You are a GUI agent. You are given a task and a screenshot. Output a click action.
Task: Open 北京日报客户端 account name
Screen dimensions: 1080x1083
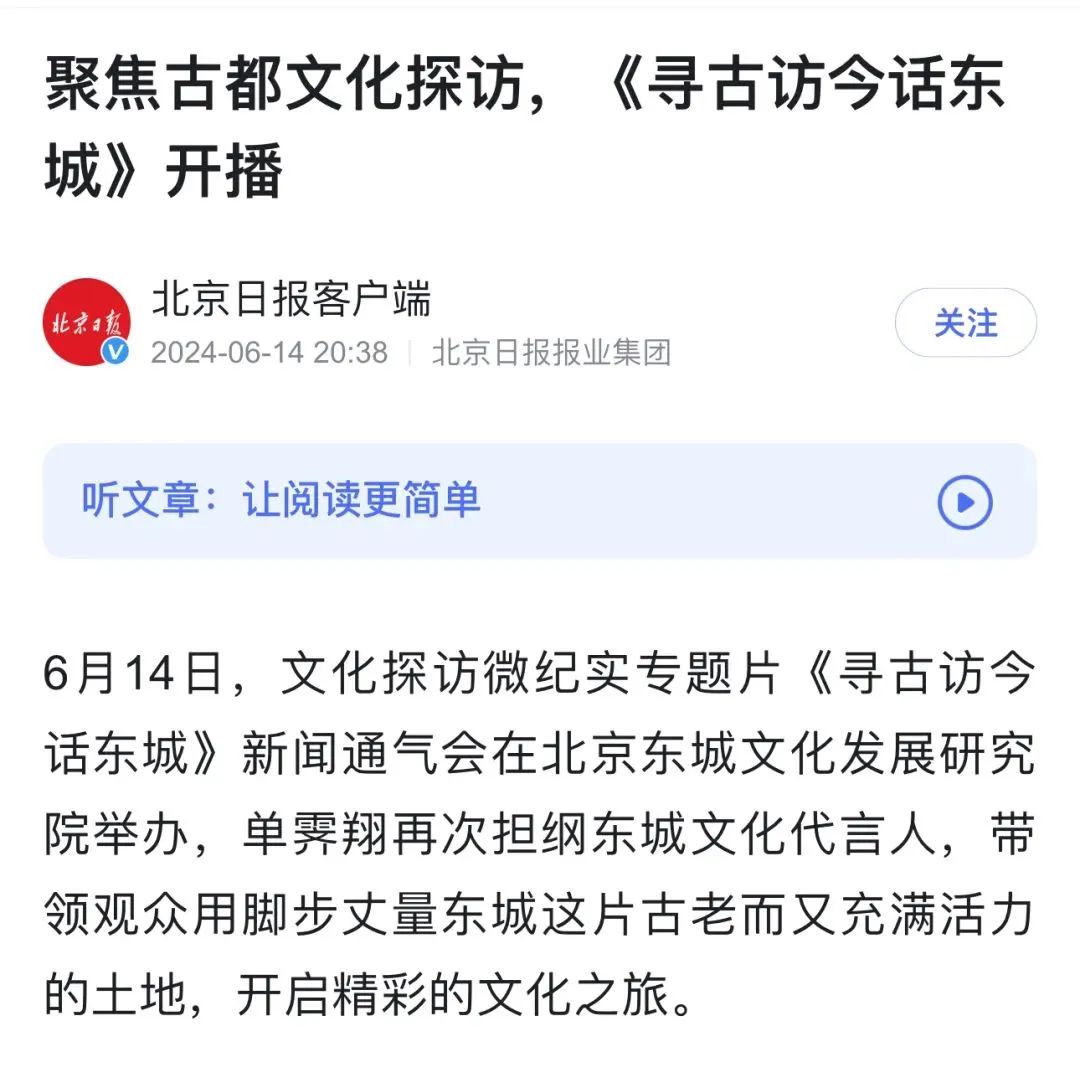pos(291,300)
